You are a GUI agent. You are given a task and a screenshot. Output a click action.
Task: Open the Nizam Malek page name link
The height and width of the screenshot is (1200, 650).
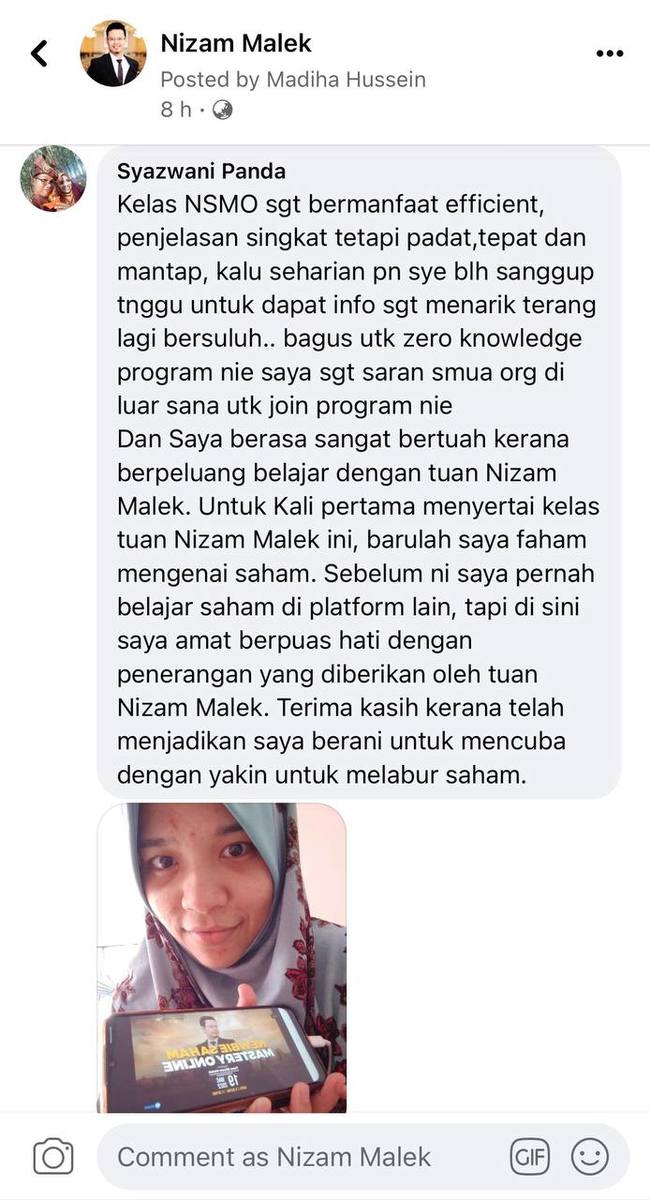coord(236,43)
